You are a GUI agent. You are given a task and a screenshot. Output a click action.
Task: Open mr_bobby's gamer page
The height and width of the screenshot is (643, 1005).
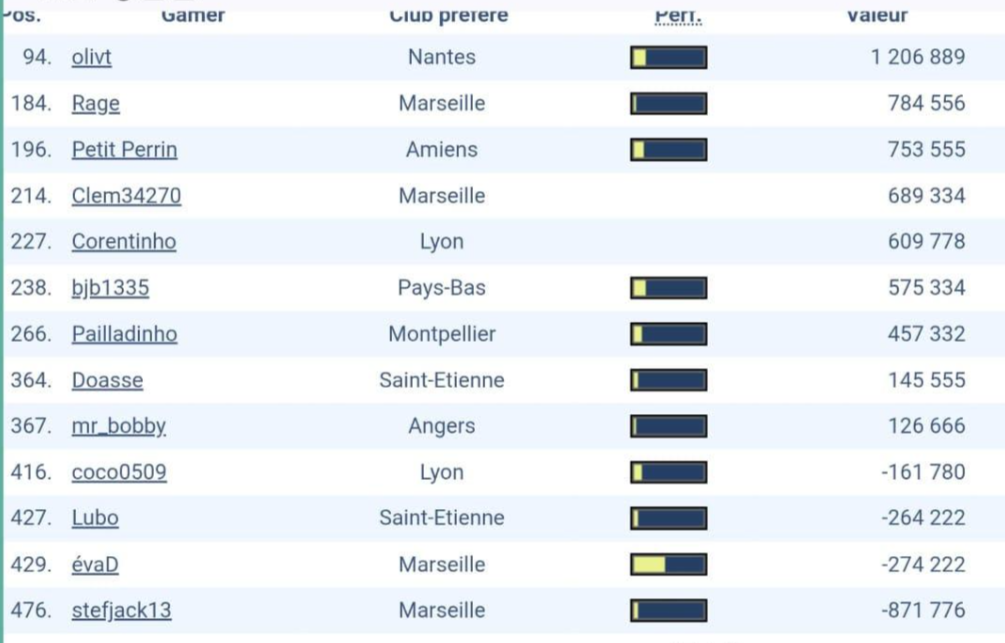pyautogui.click(x=119, y=426)
